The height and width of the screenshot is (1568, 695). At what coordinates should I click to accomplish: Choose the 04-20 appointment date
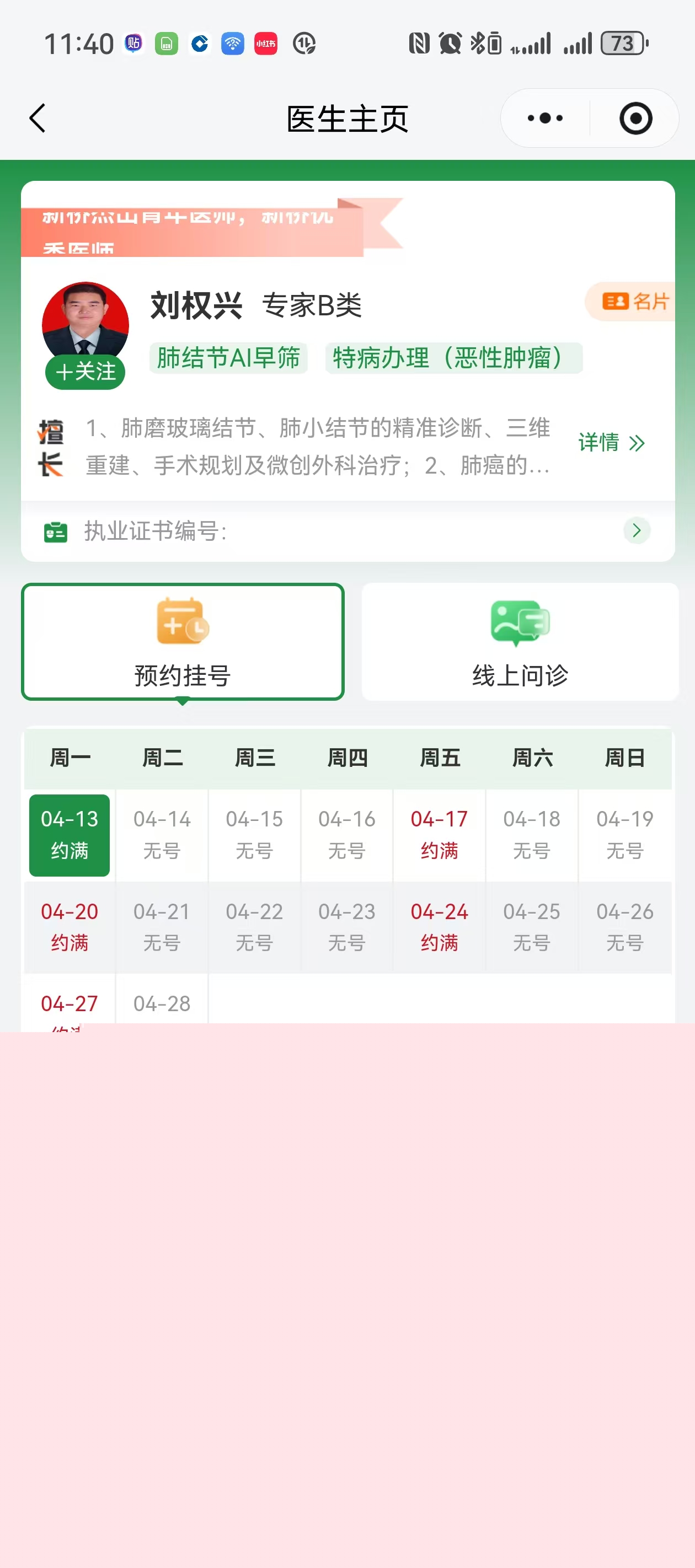[69, 927]
